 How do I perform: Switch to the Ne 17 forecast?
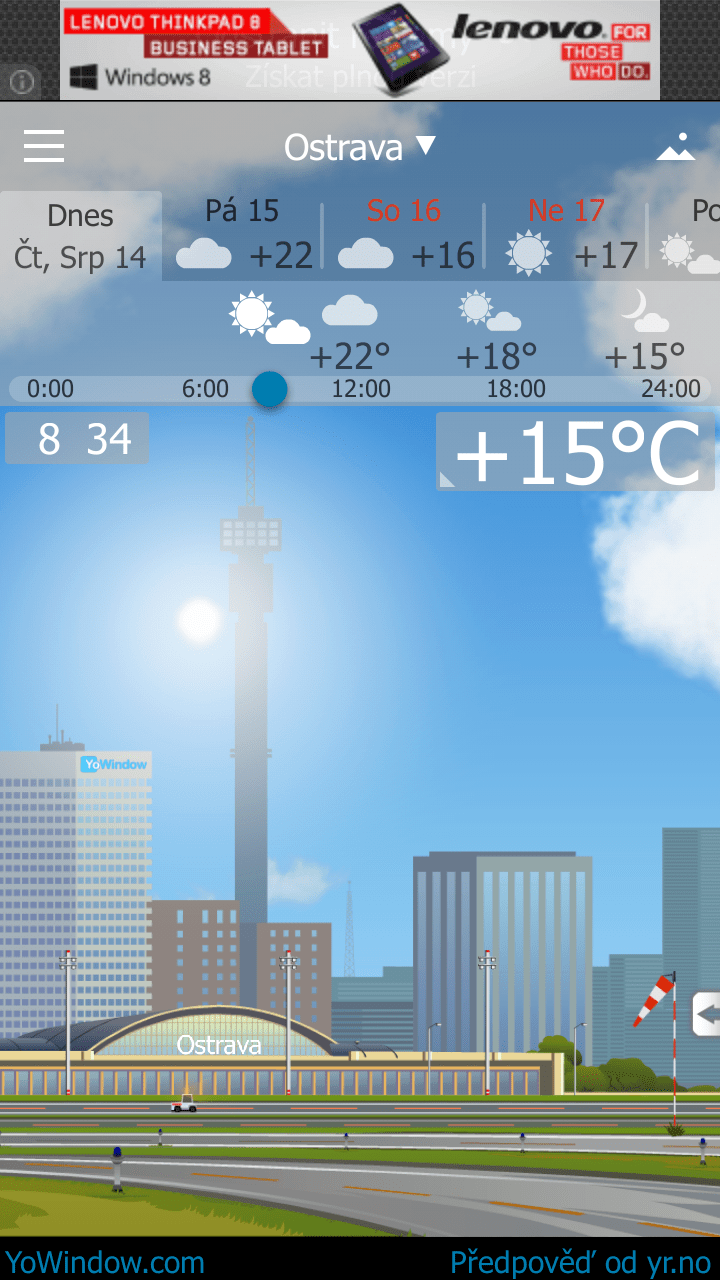click(x=566, y=236)
